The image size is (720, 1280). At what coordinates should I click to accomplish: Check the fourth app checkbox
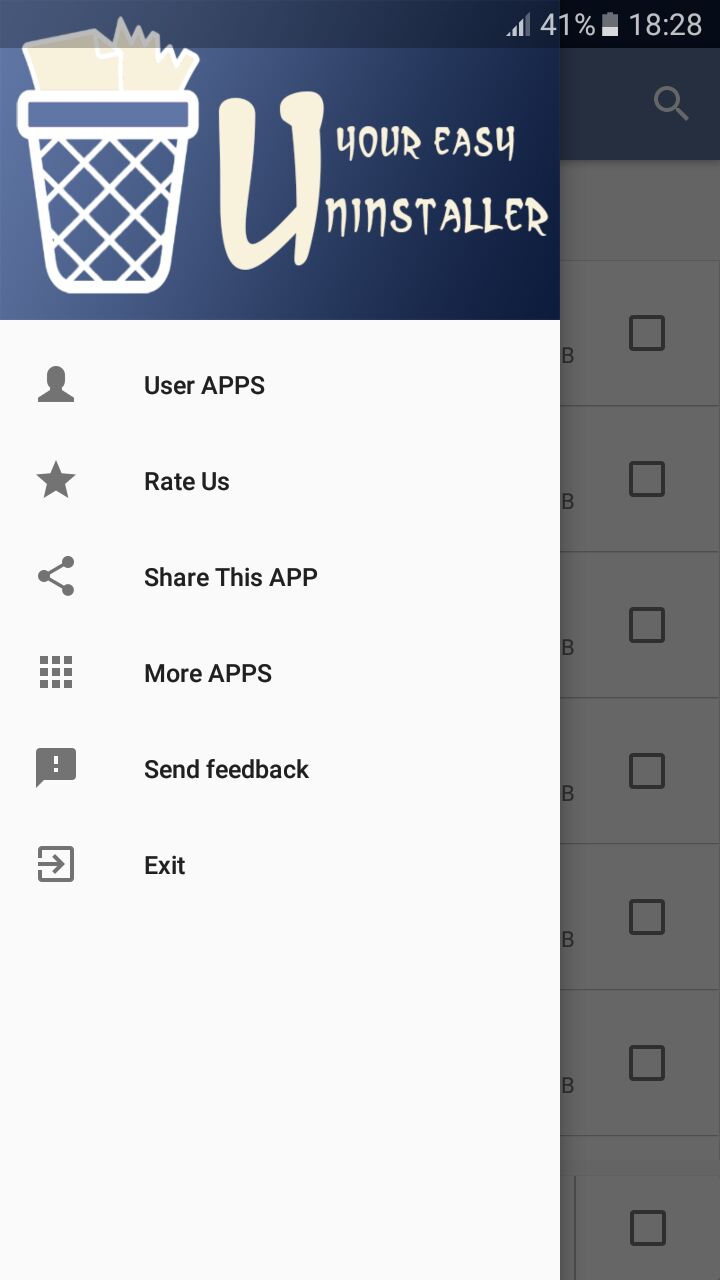click(x=646, y=770)
